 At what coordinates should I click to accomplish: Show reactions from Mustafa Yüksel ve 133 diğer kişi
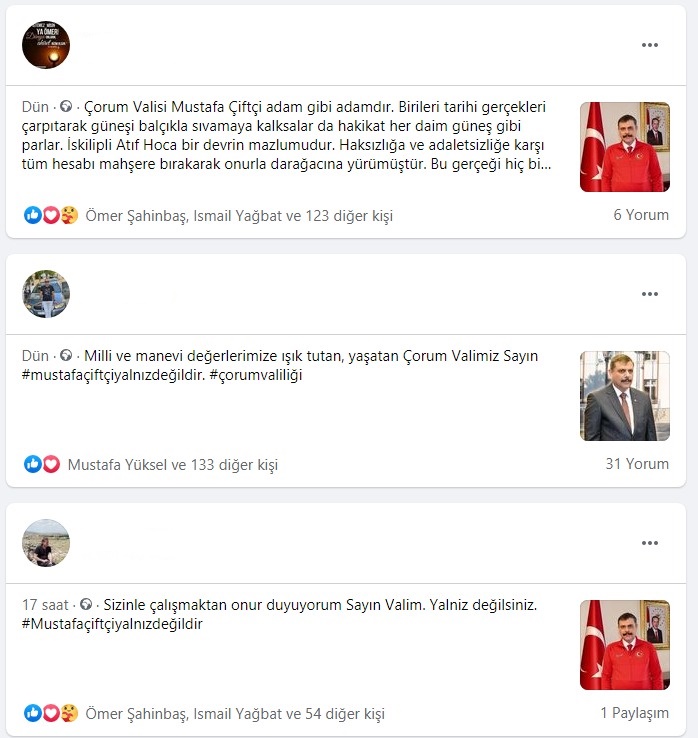[172, 465]
